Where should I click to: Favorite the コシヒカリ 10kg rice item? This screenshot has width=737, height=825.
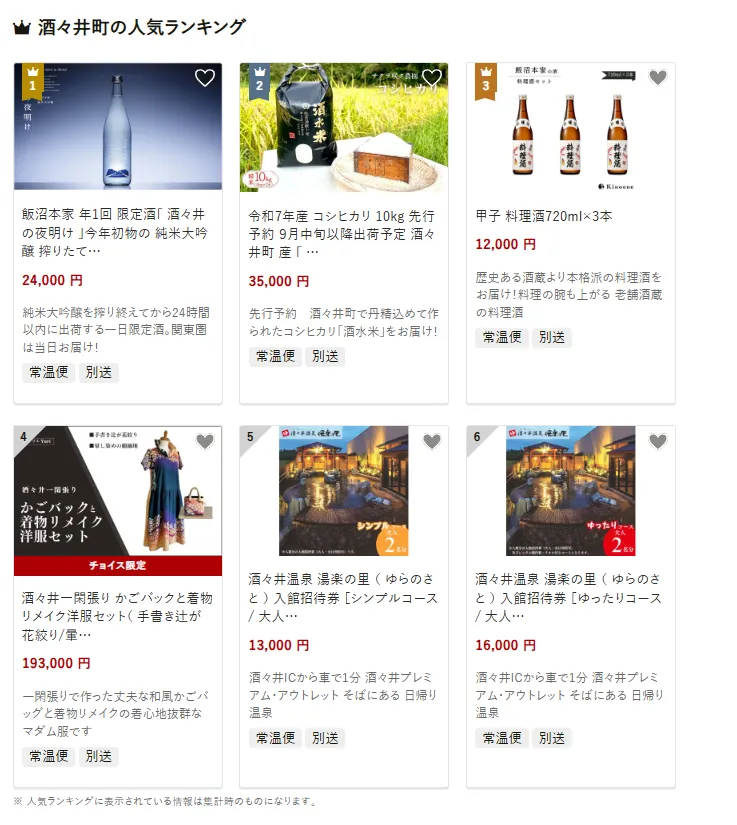(x=432, y=78)
